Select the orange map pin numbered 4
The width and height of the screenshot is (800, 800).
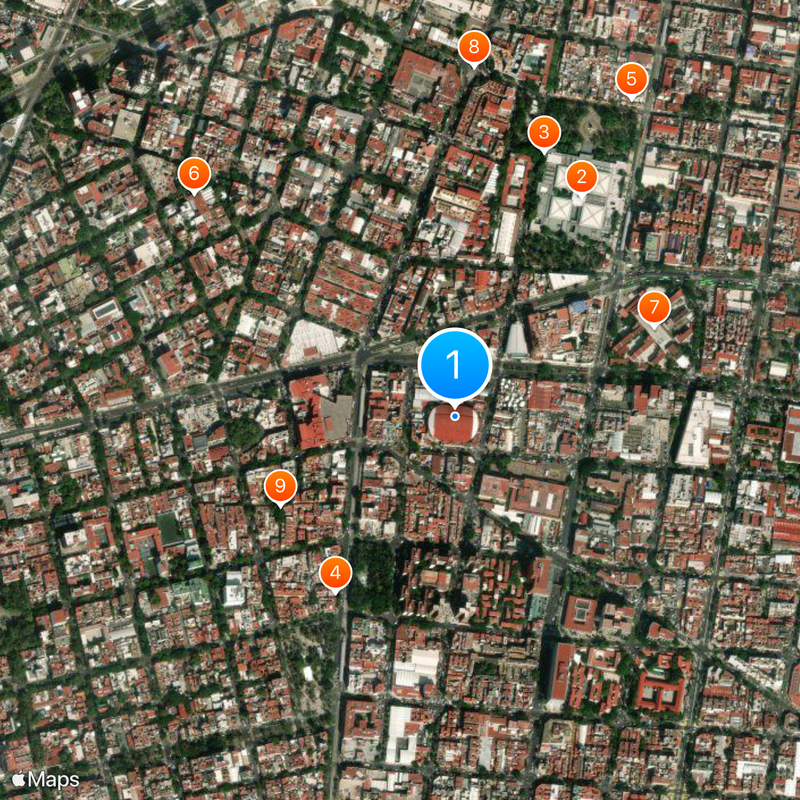pyautogui.click(x=335, y=573)
